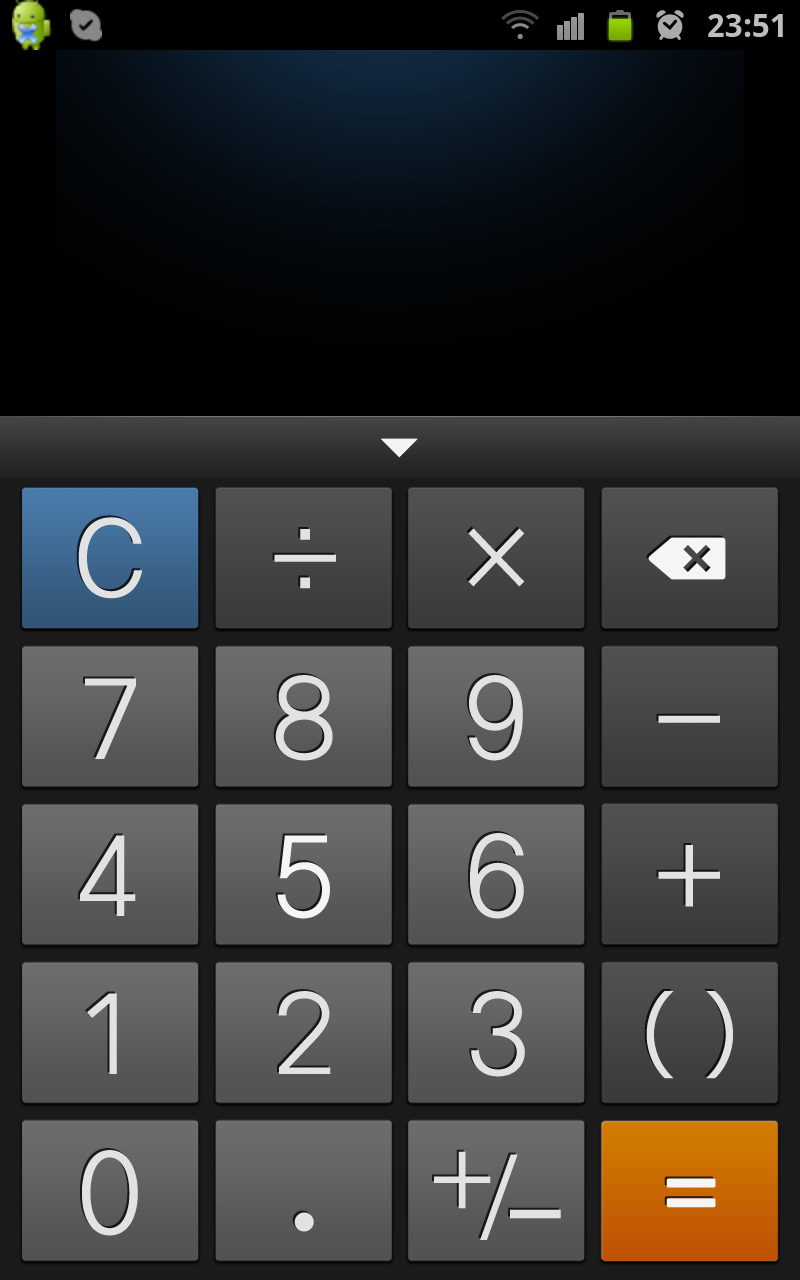
Task: Tap the 0 key
Action: (x=110, y=1190)
